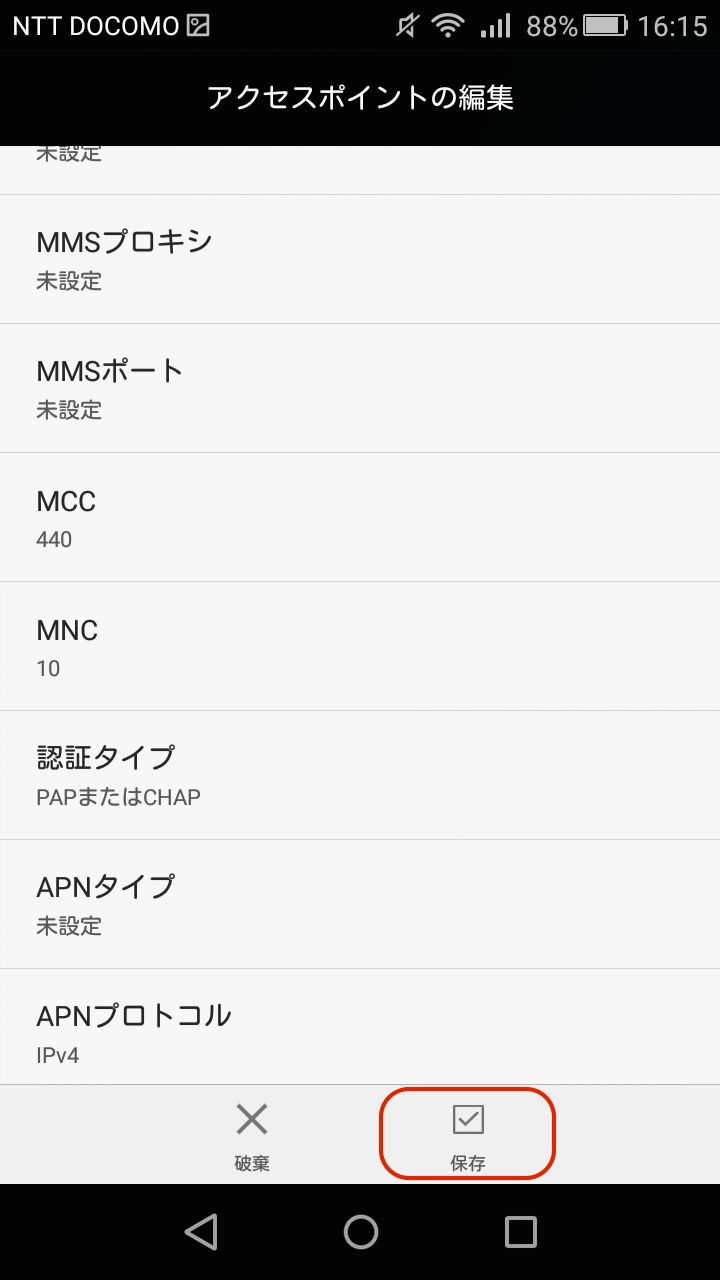
Task: Edit the MMSポート setting
Action: (x=360, y=388)
